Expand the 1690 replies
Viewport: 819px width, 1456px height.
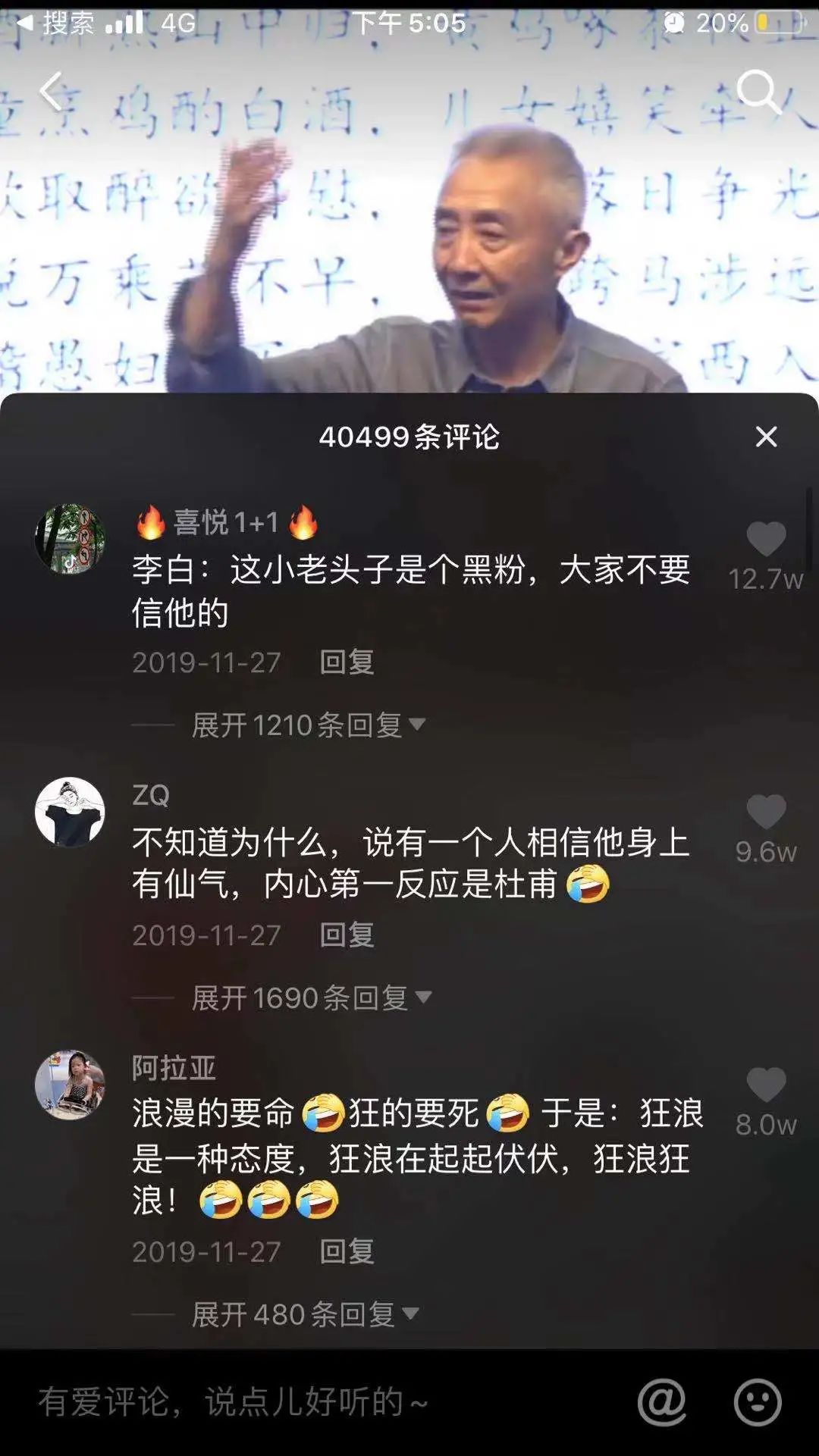[311, 998]
